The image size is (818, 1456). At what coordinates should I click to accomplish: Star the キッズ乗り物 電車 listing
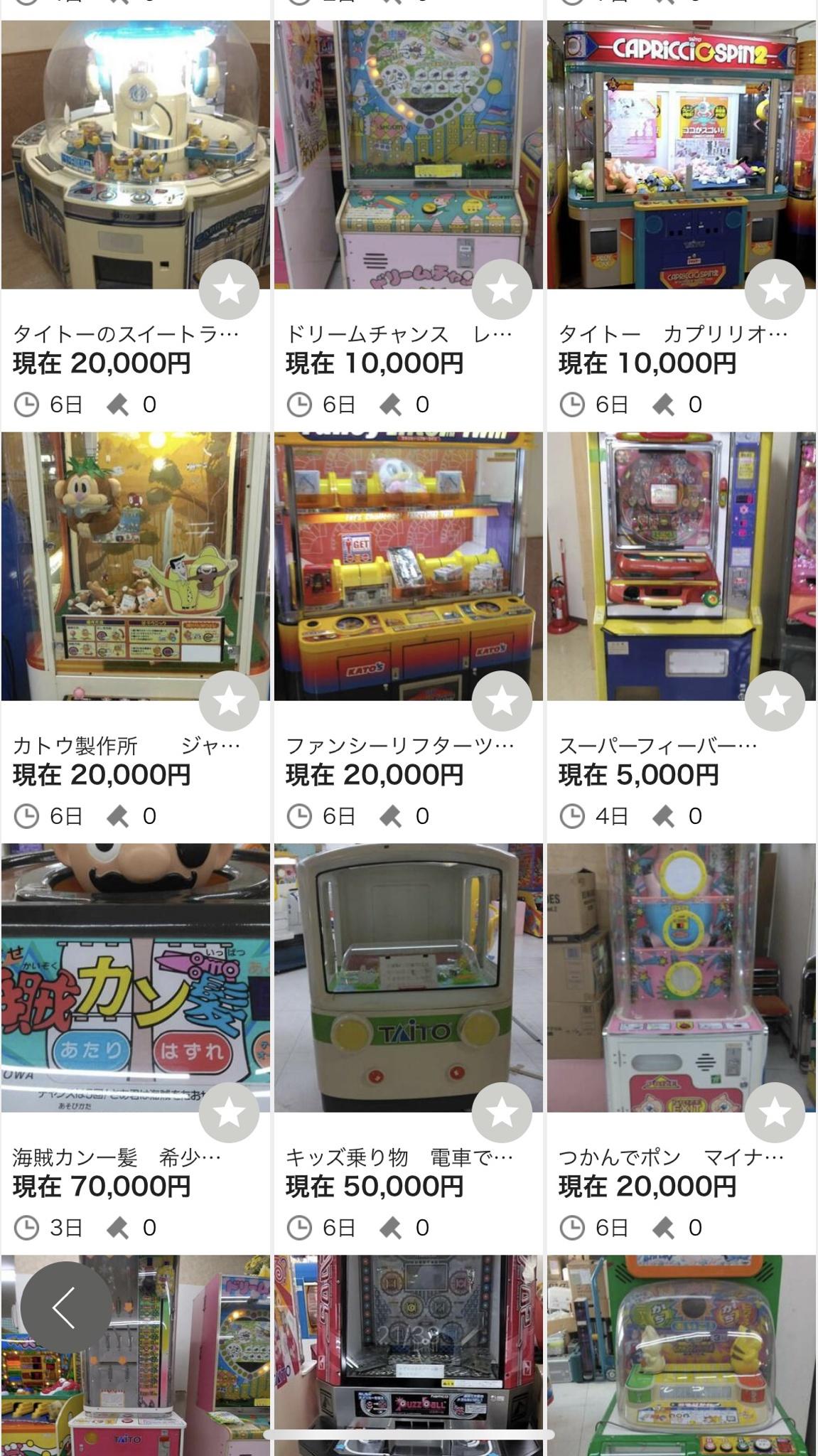click(x=502, y=1113)
